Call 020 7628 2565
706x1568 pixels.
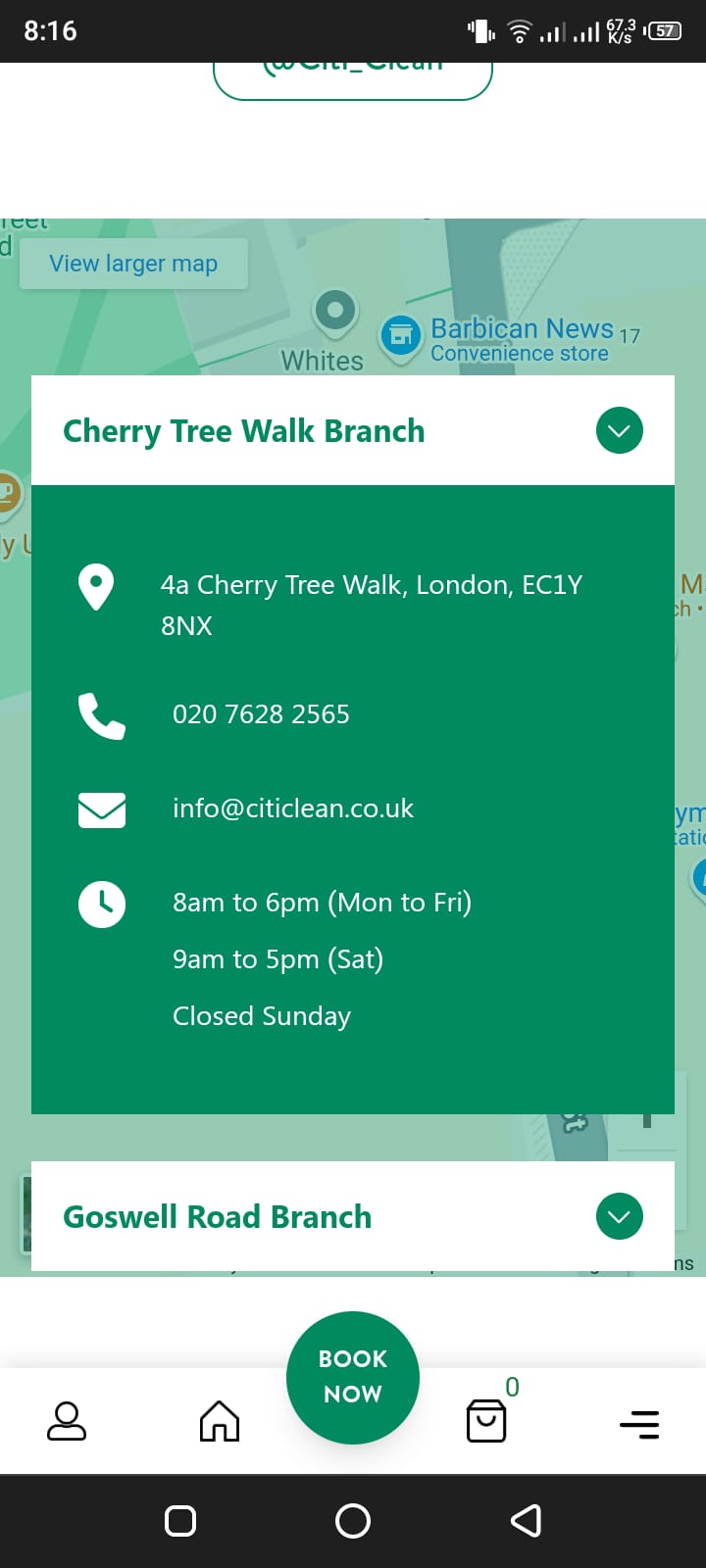(x=261, y=714)
